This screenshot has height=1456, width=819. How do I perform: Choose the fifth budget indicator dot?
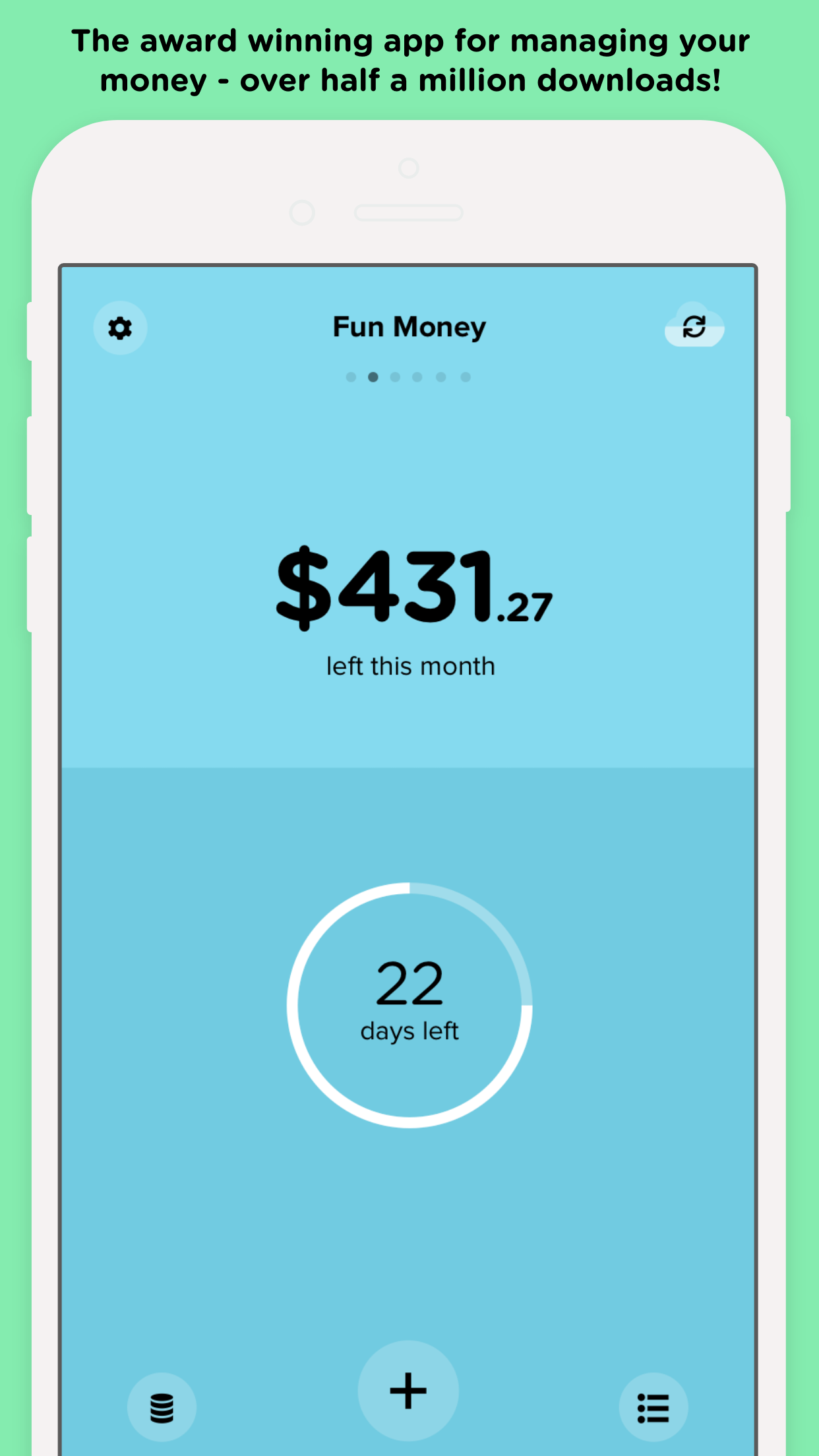[439, 377]
